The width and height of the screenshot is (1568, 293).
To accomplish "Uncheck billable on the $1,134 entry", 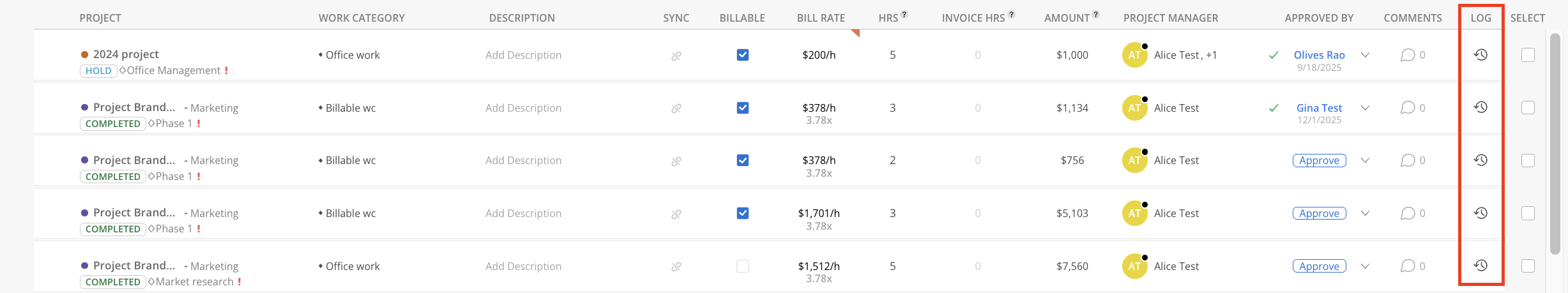I will click(742, 108).
